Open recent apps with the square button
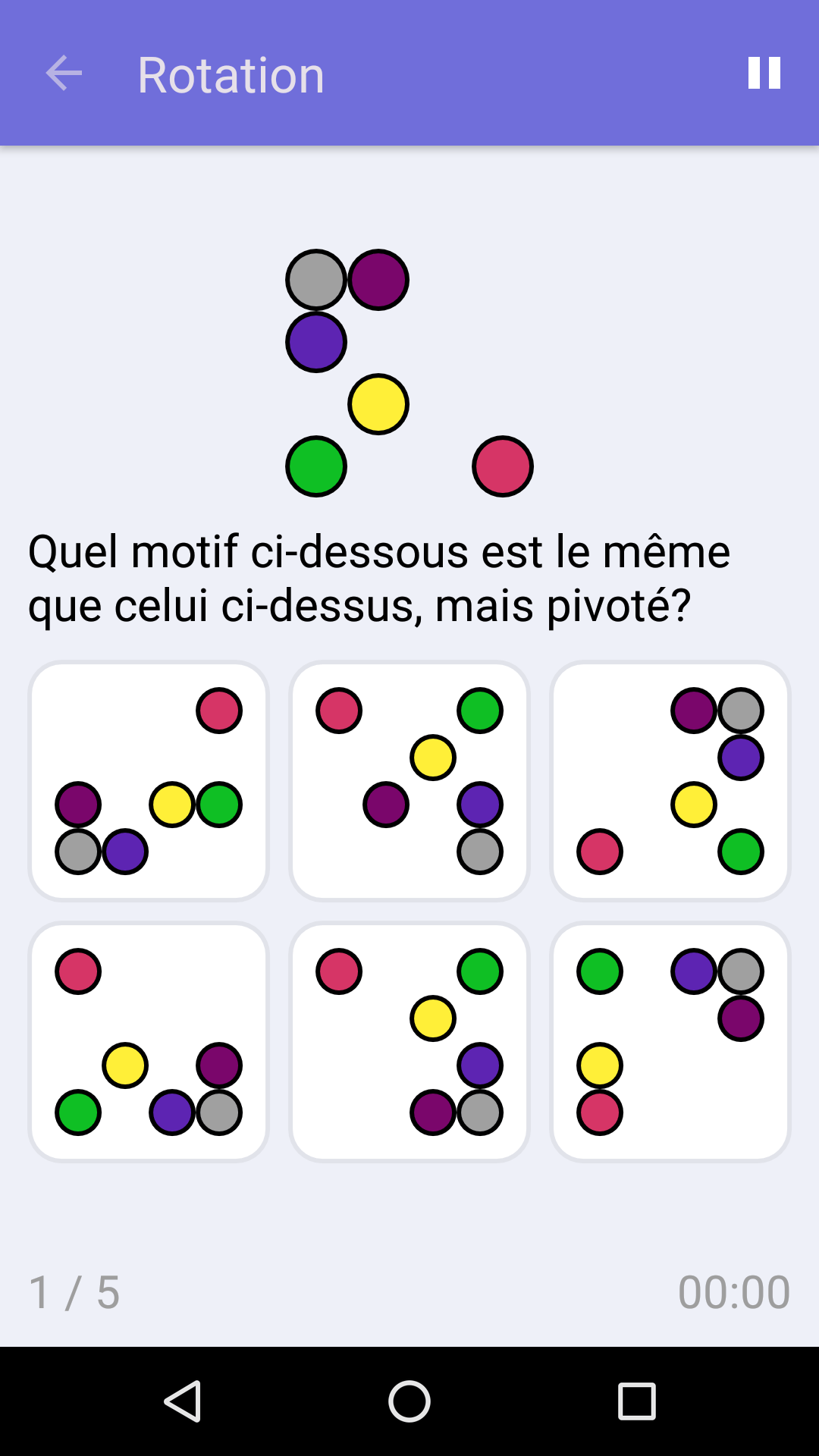 634,1399
